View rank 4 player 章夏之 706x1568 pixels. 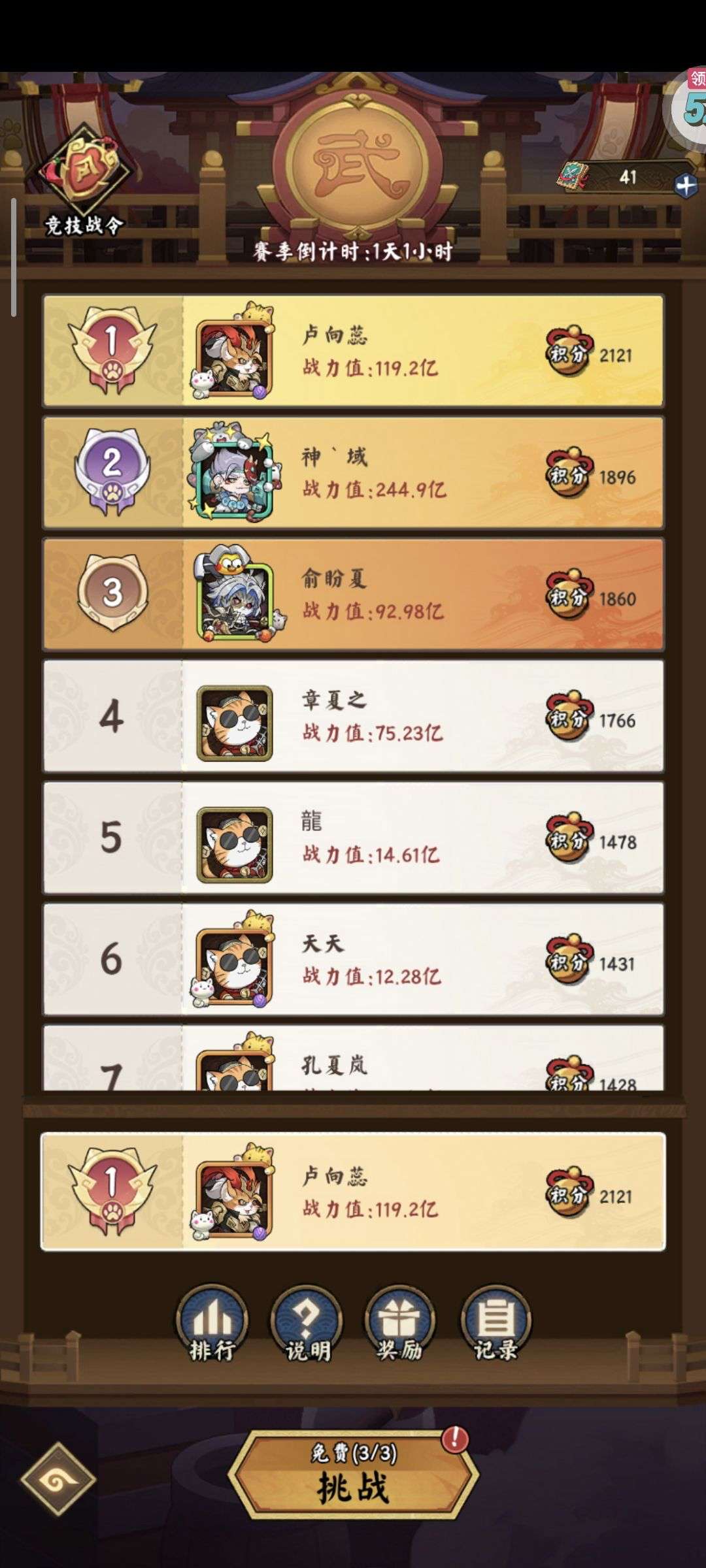click(x=353, y=716)
